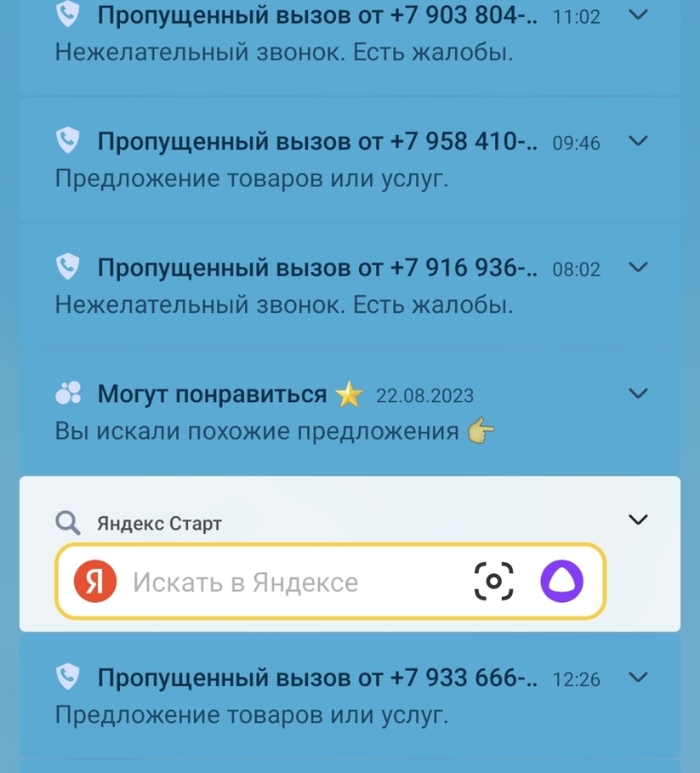This screenshot has width=700, height=773.
Task: Open missed call notification from +7 933 666
Action: (300, 697)
